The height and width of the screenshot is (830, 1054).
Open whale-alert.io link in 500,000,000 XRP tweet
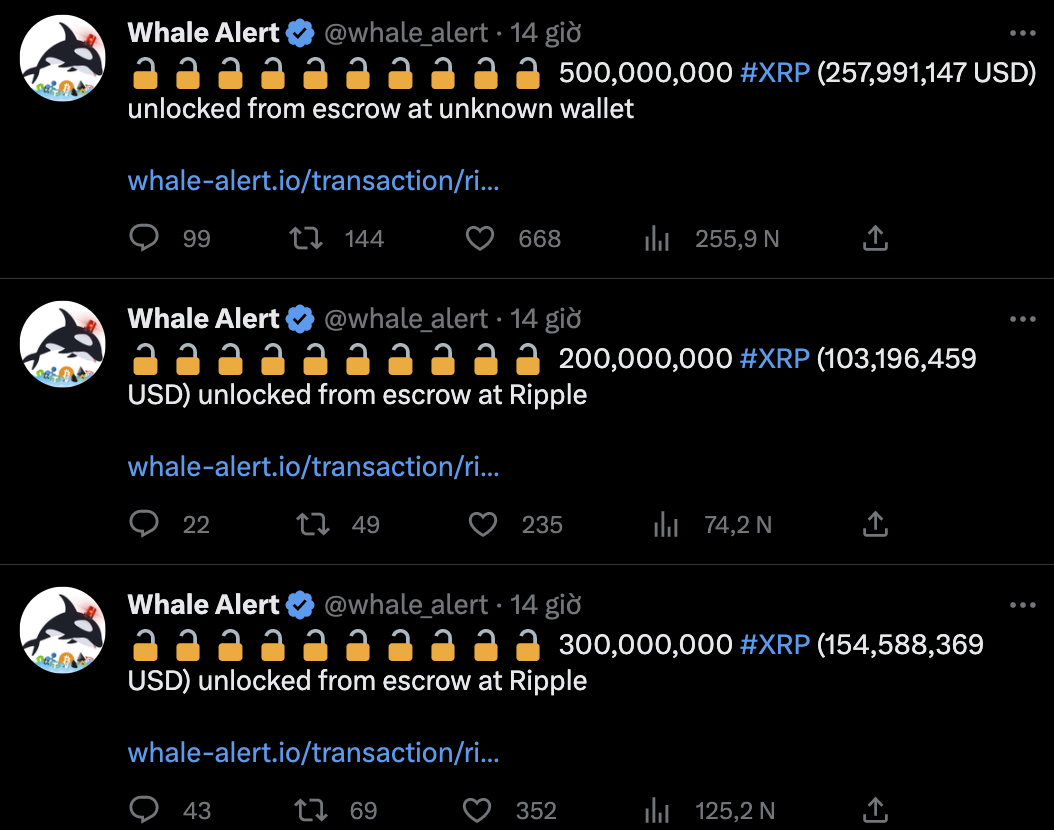[x=313, y=181]
